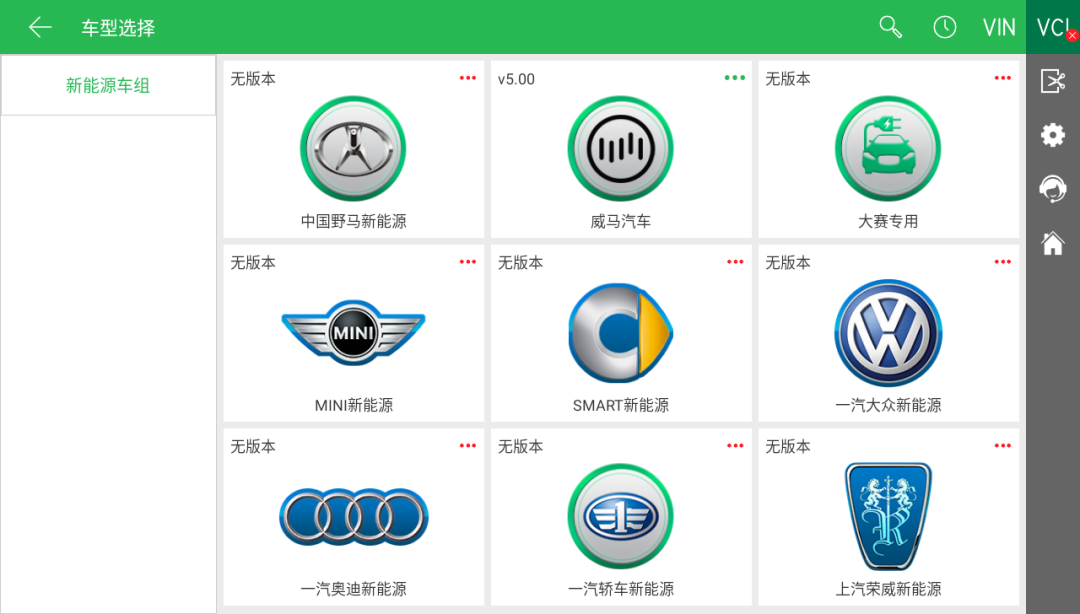Image resolution: width=1080 pixels, height=614 pixels.
Task: Open the VCI connection status
Action: click(x=1053, y=27)
